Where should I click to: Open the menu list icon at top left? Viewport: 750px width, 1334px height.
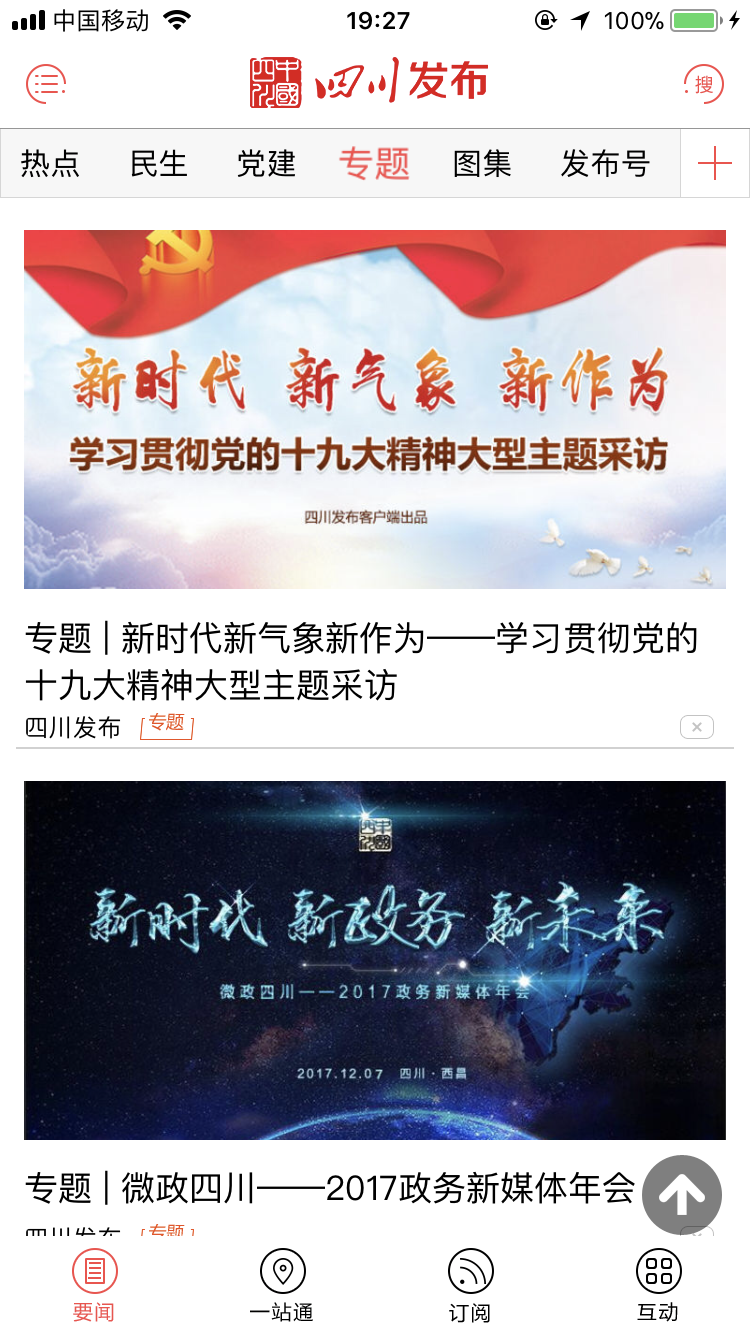pyautogui.click(x=46, y=83)
